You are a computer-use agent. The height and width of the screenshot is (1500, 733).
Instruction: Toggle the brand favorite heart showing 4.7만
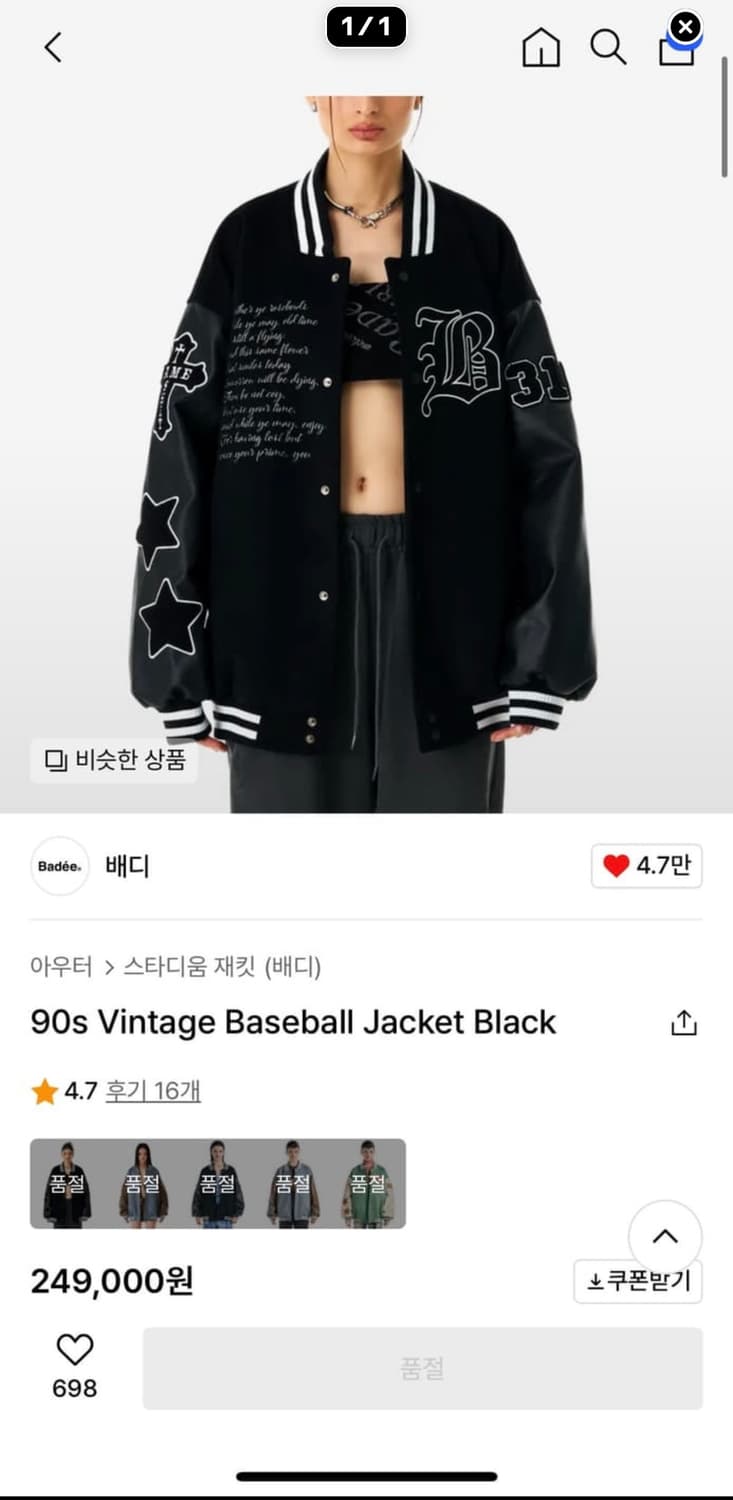[x=646, y=866]
